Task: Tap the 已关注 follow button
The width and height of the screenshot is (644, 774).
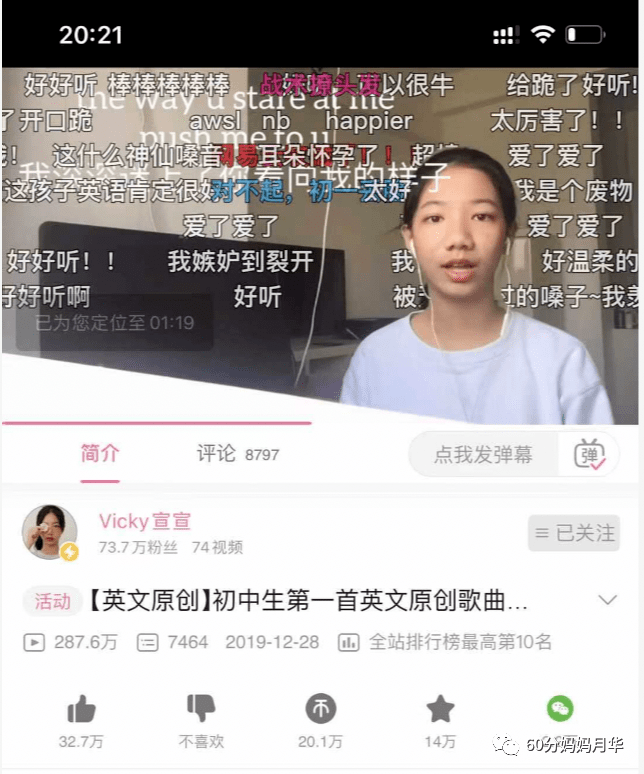Action: (x=574, y=533)
